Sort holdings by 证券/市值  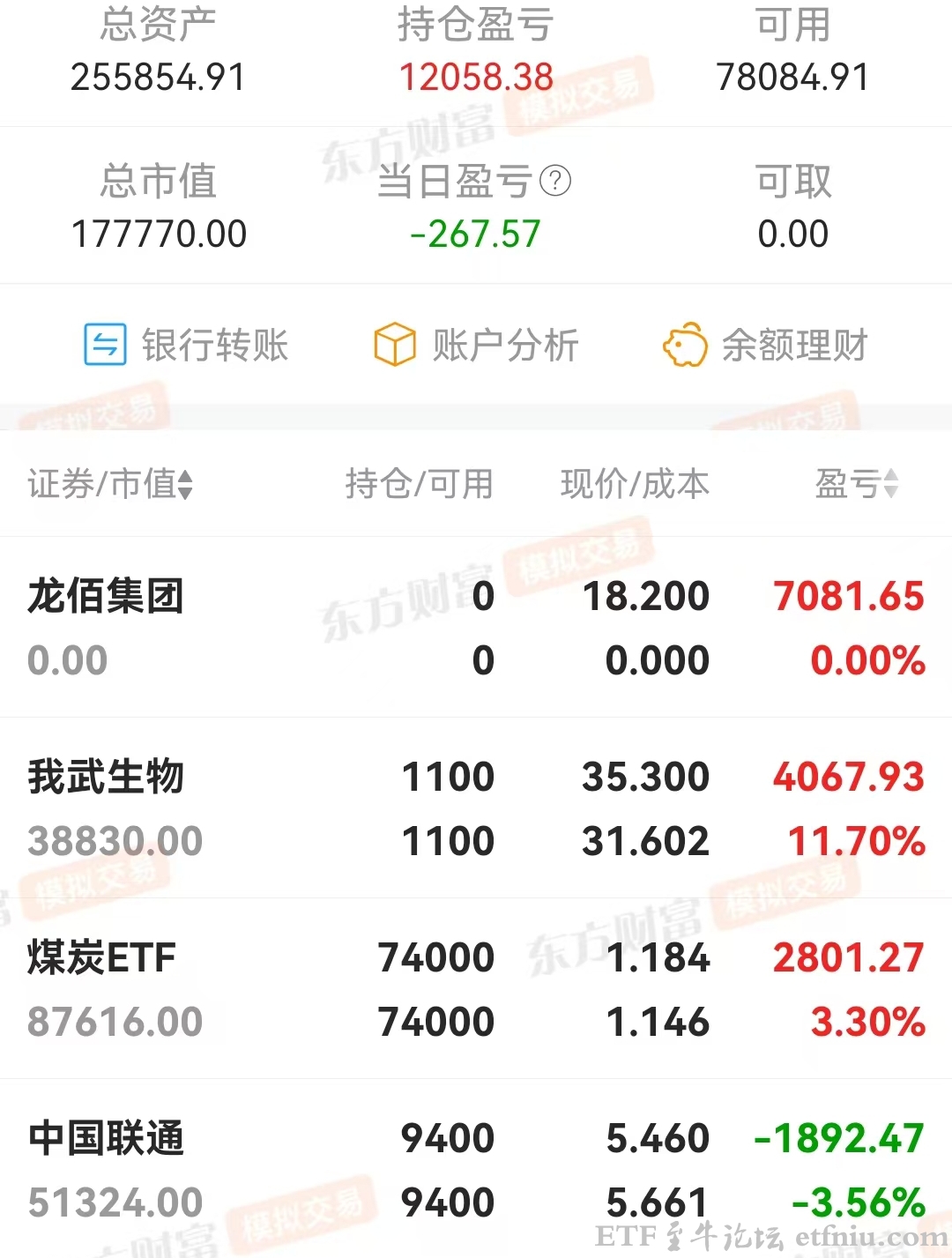(110, 484)
